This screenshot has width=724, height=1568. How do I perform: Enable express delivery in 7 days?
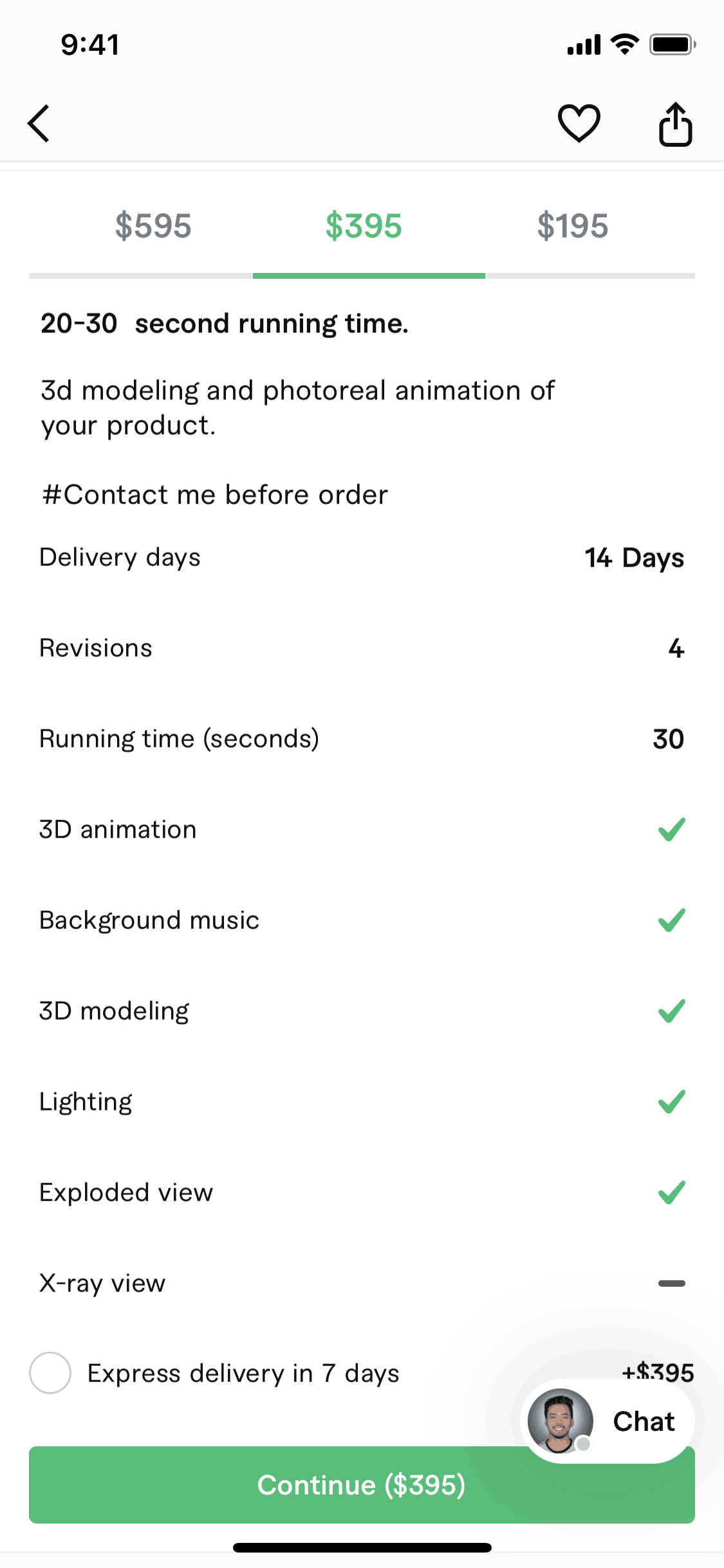(x=50, y=1373)
